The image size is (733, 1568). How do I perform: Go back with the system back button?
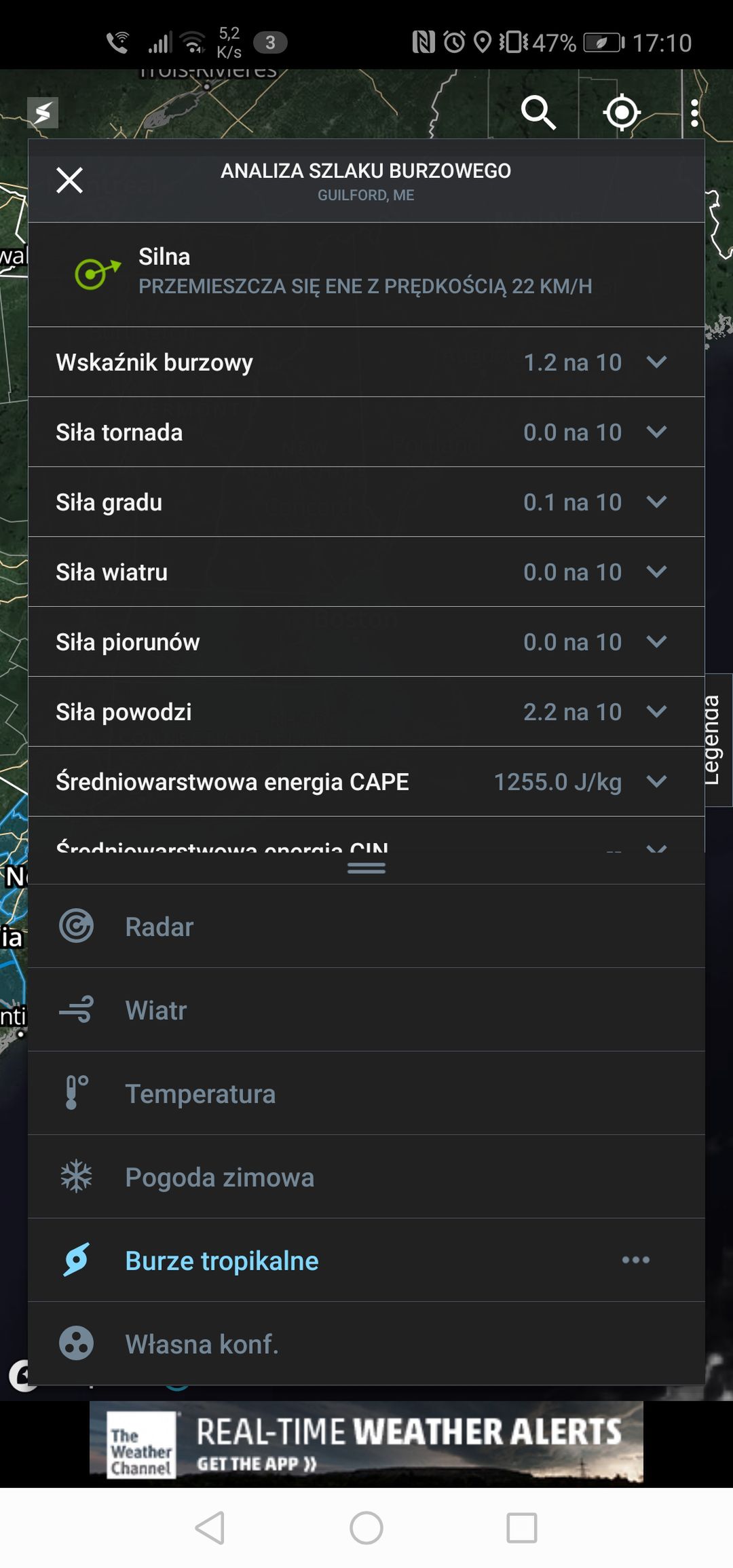pyautogui.click(x=210, y=1528)
